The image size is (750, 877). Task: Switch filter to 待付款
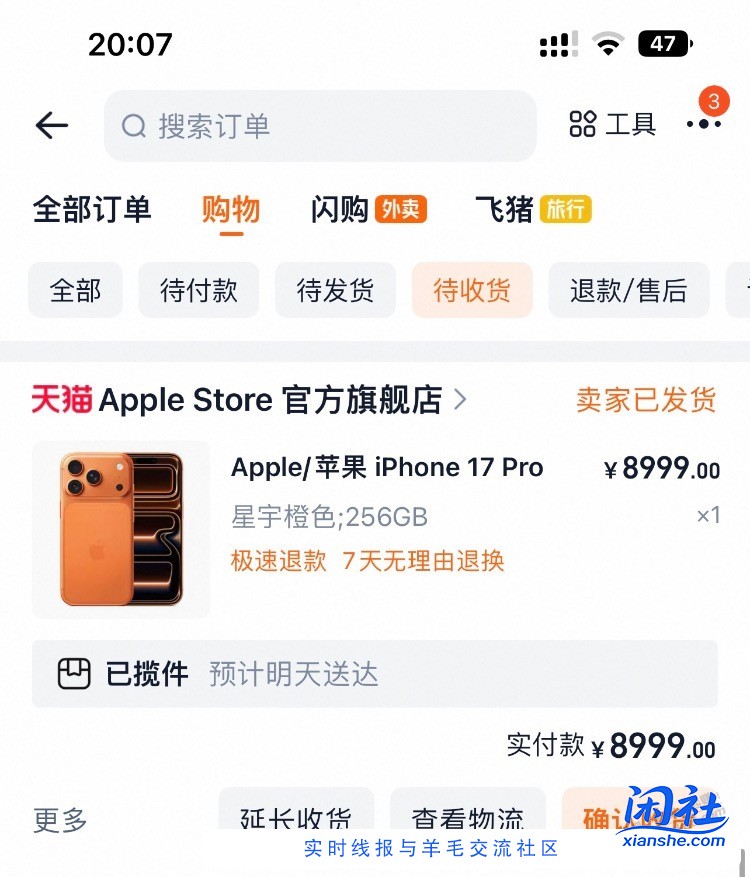tap(198, 289)
